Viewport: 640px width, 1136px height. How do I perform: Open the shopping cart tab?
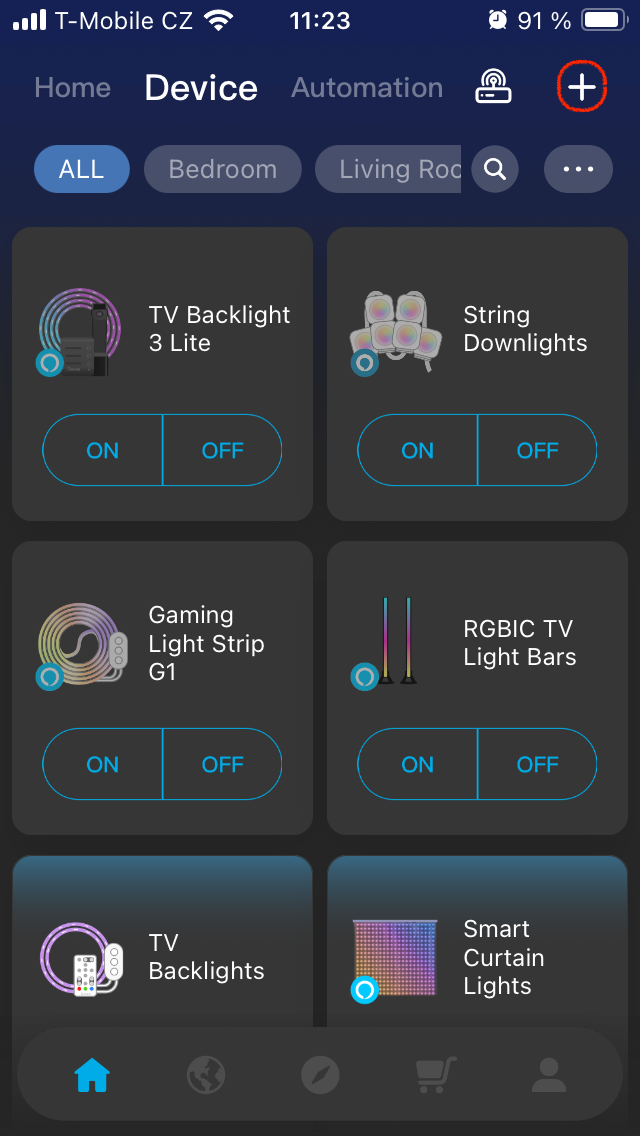[x=435, y=1075]
